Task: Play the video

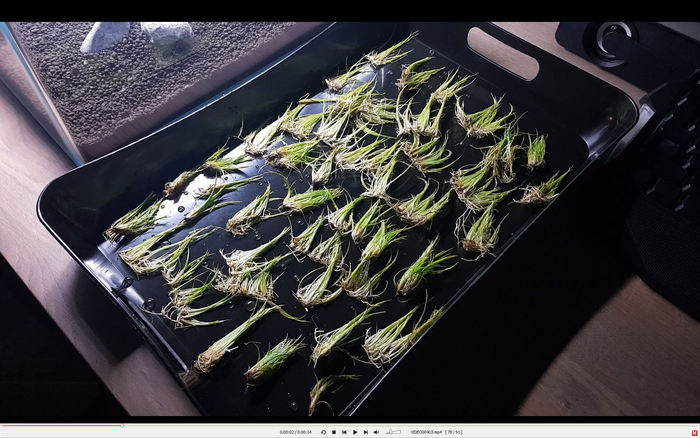Action: [x=355, y=432]
